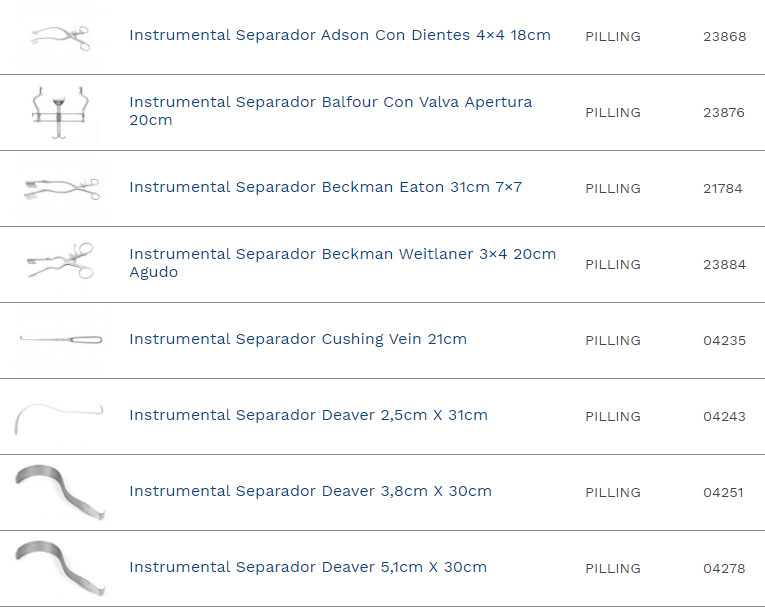Open Separador Beckman Eaton 31cm 7×7
The image size is (765, 609).
click(x=325, y=187)
